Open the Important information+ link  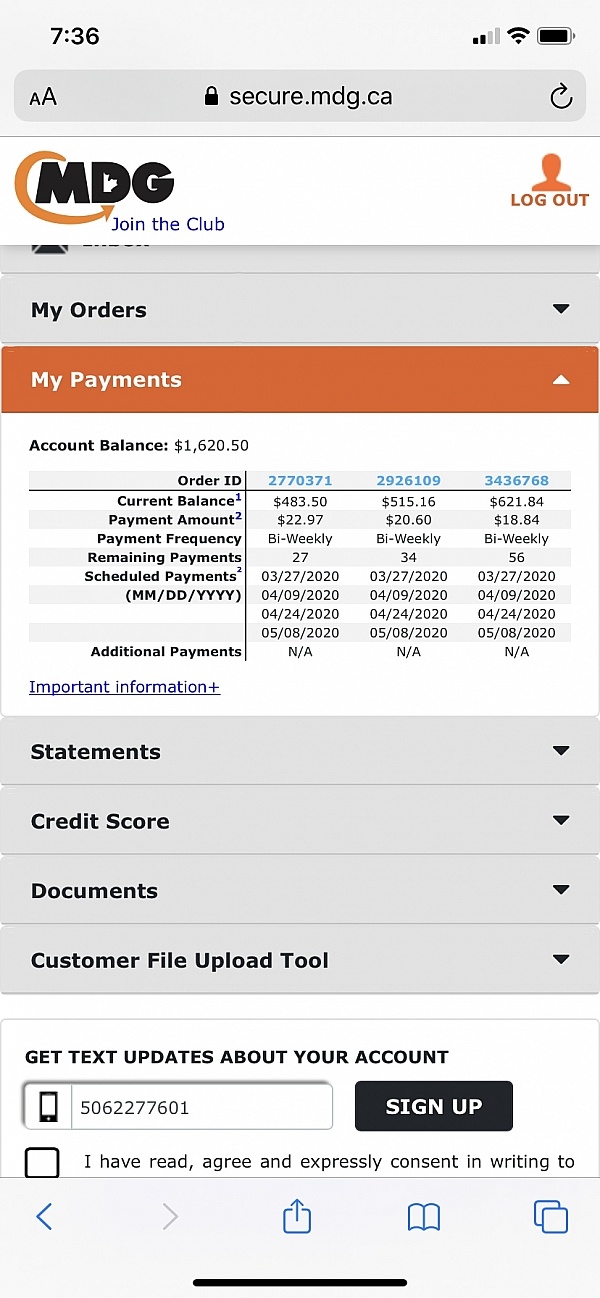click(124, 687)
